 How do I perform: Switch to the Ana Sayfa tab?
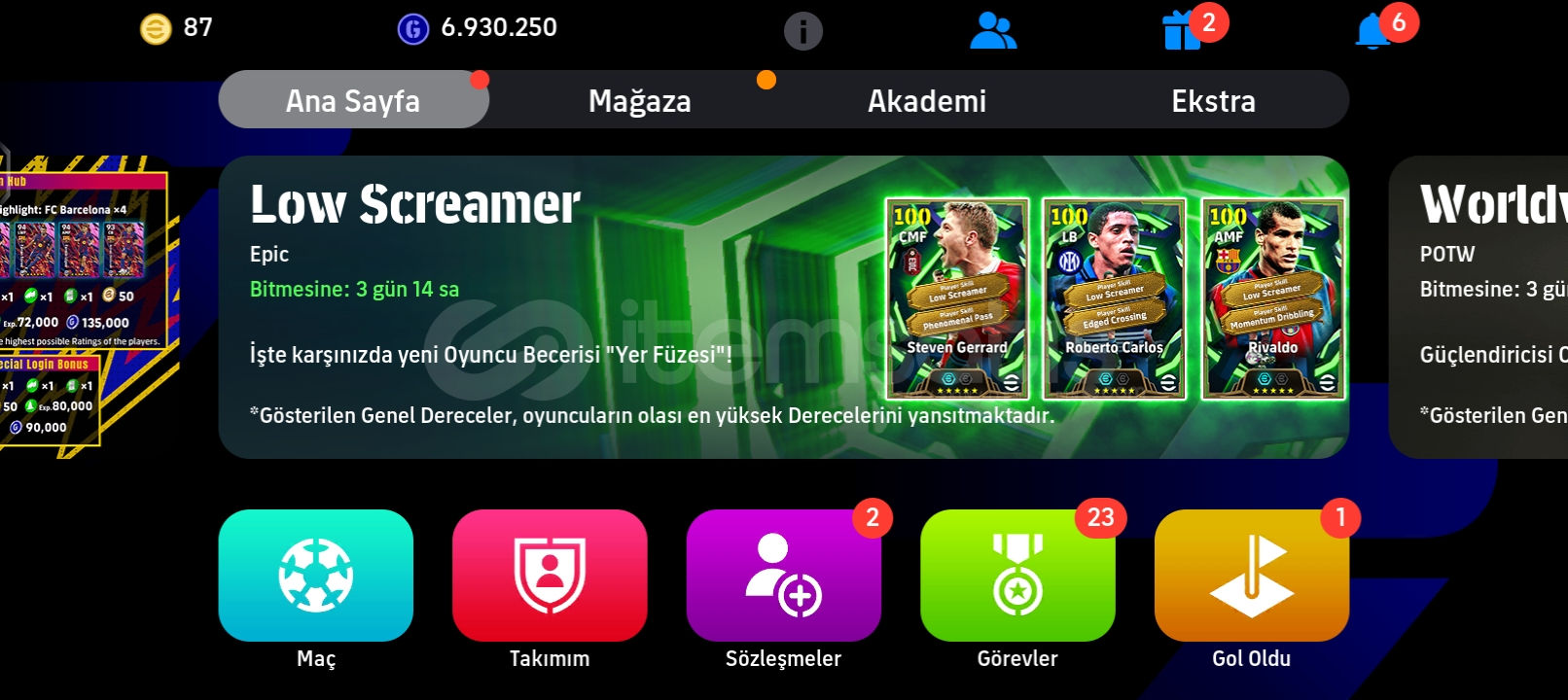353,100
